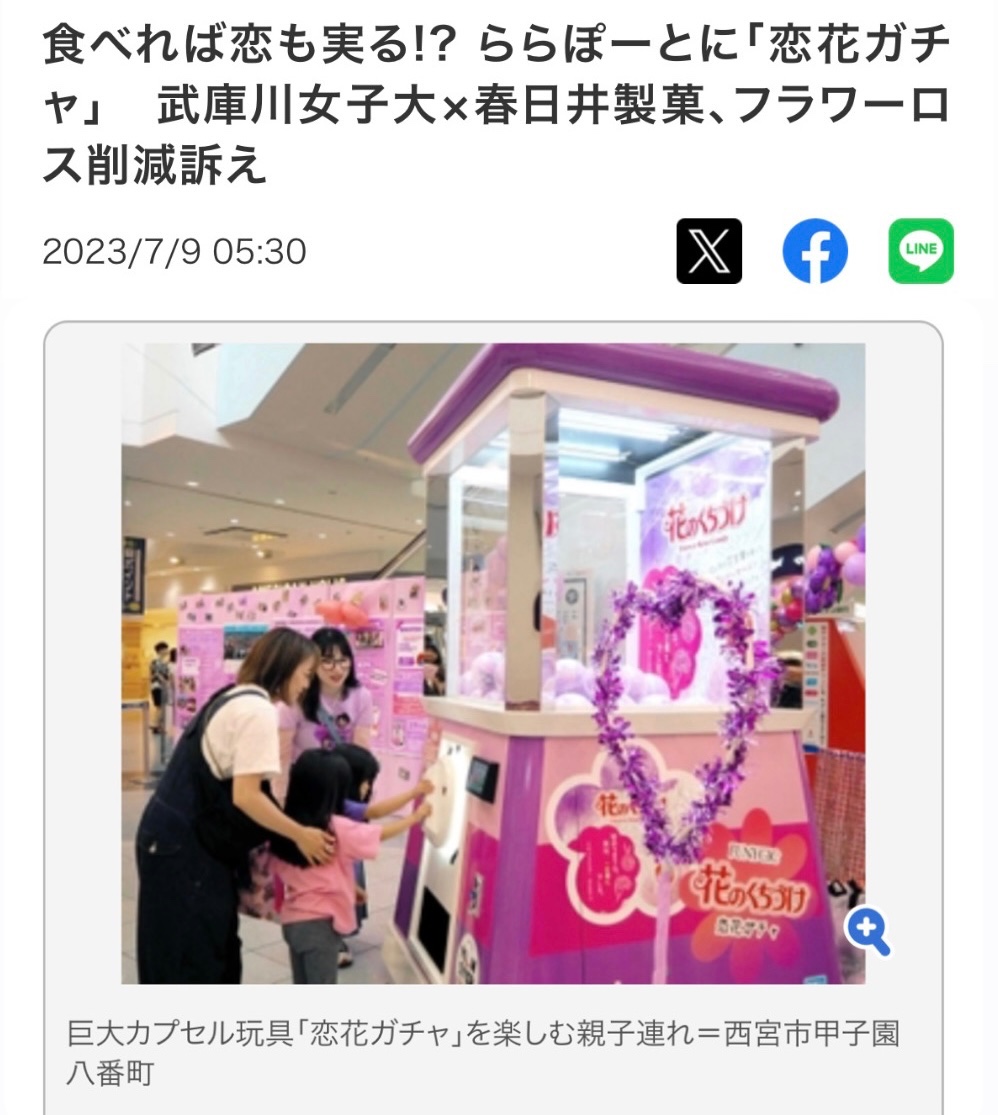Share the article via LINE
Image resolution: width=998 pixels, height=1115 pixels.
pos(921,251)
